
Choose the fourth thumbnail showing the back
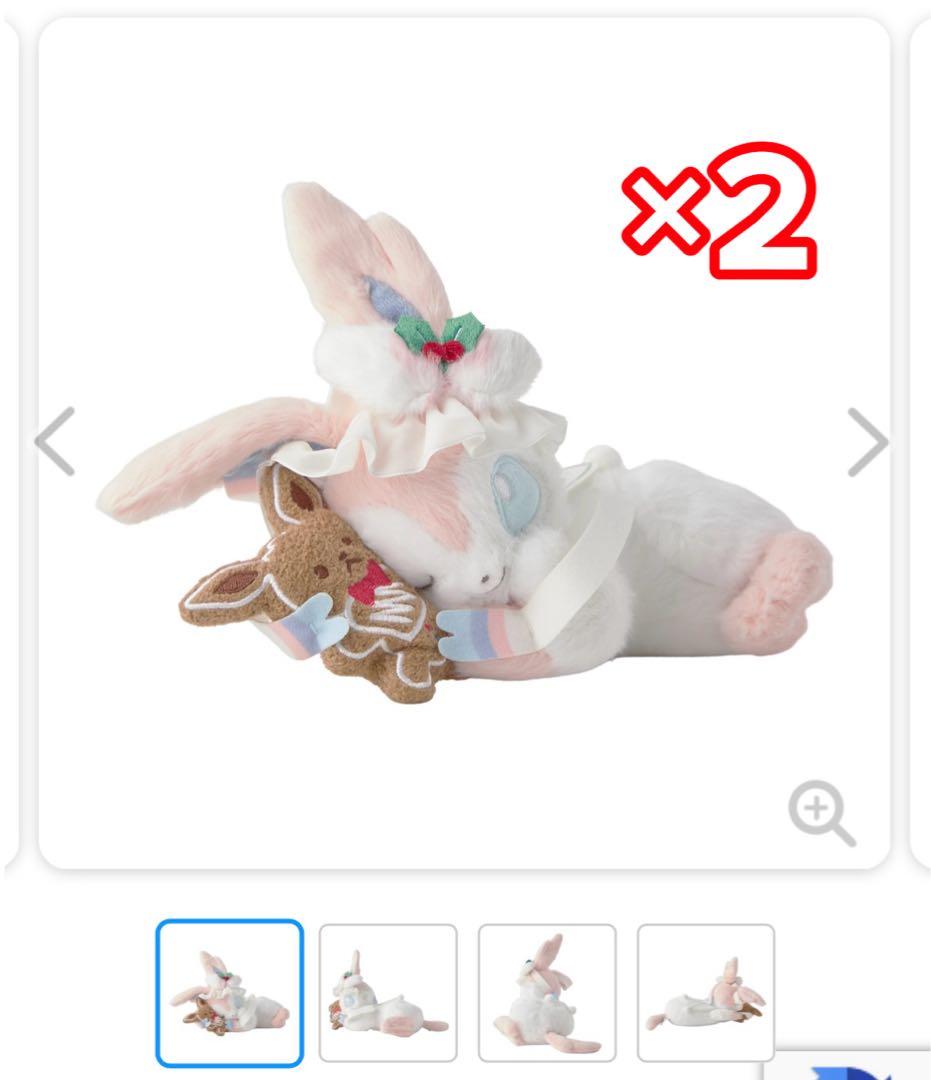706,992
